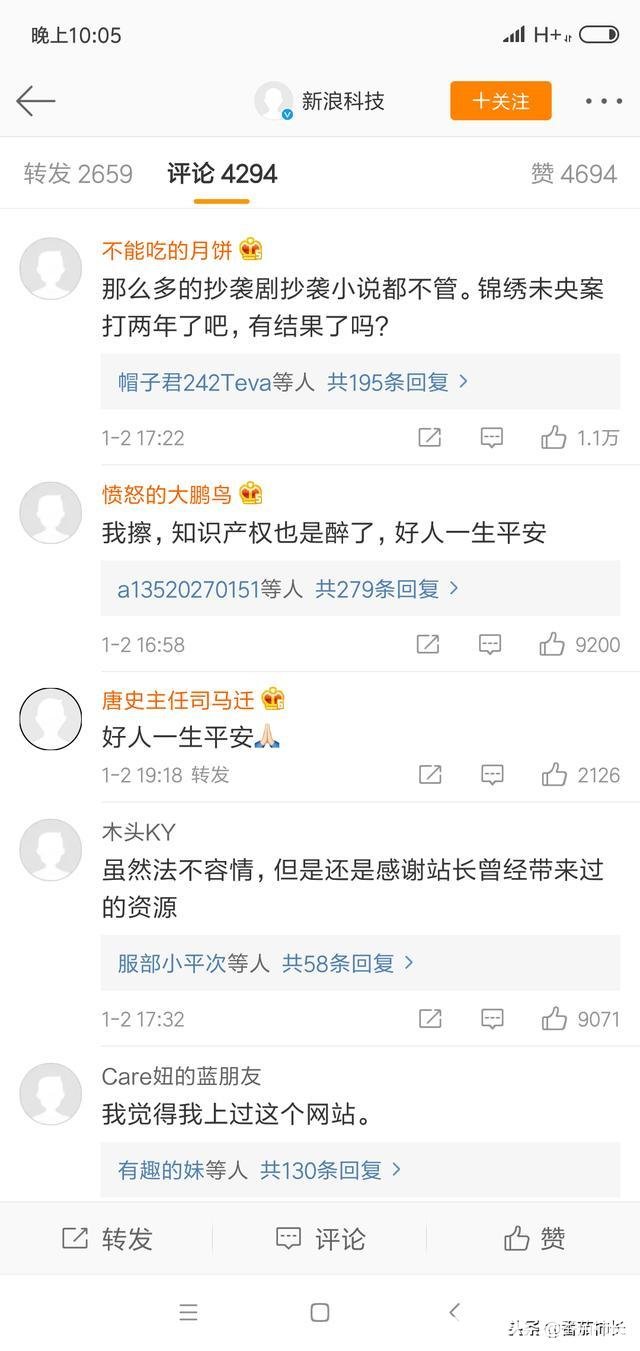
Task: Open 不能吃的月饼's profile avatar
Action: [51, 268]
